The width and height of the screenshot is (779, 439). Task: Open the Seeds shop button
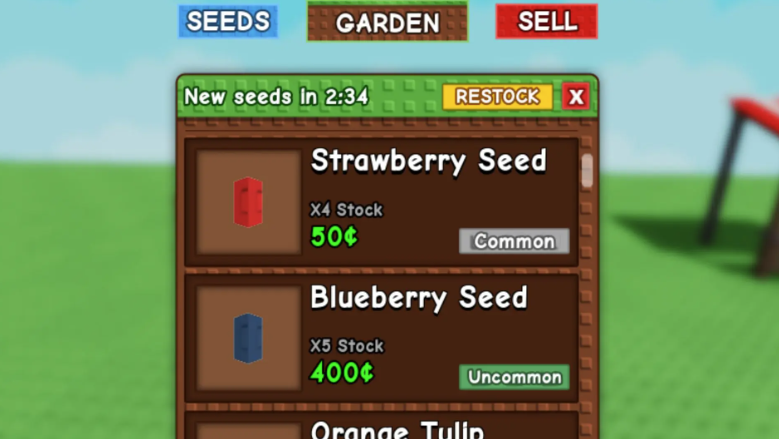(x=228, y=21)
